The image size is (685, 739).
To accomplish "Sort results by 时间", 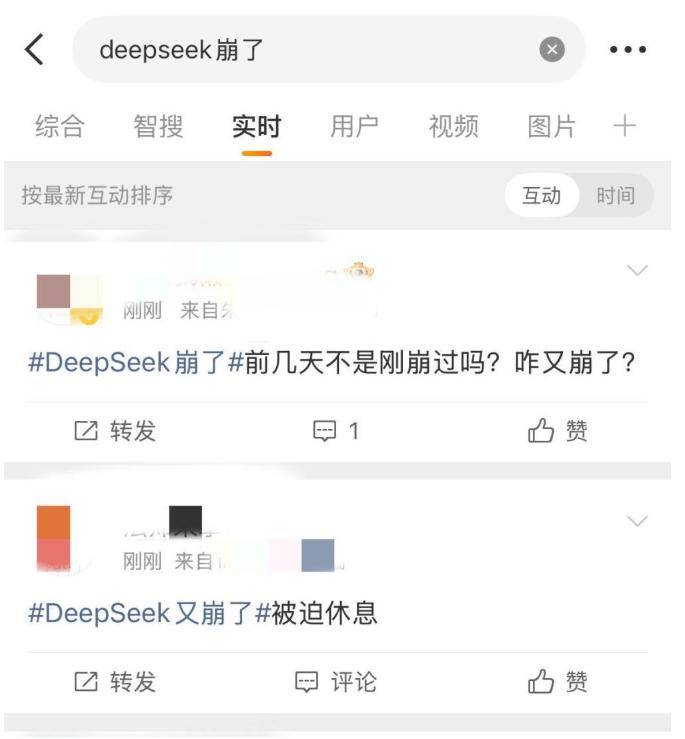I will 615,196.
